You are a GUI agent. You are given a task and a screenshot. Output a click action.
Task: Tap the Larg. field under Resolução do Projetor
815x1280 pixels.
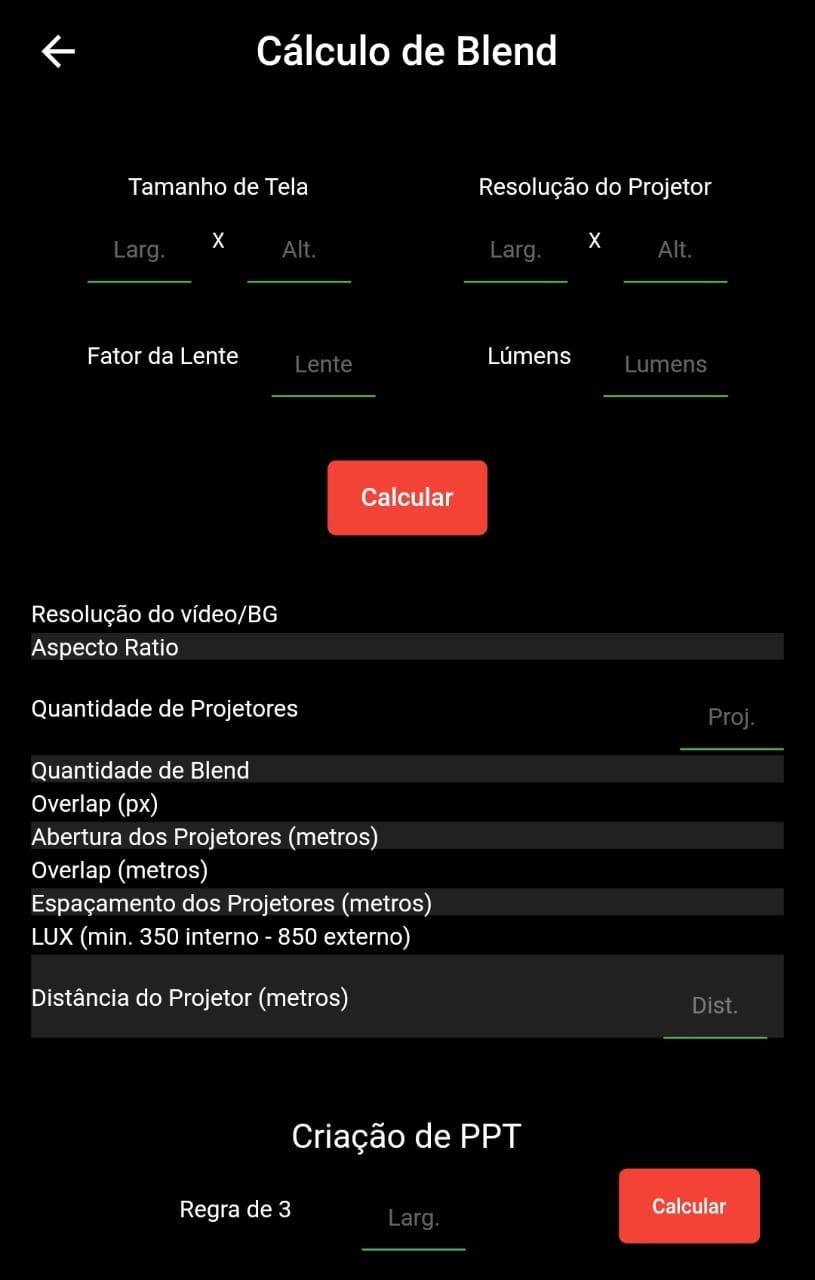(x=515, y=251)
